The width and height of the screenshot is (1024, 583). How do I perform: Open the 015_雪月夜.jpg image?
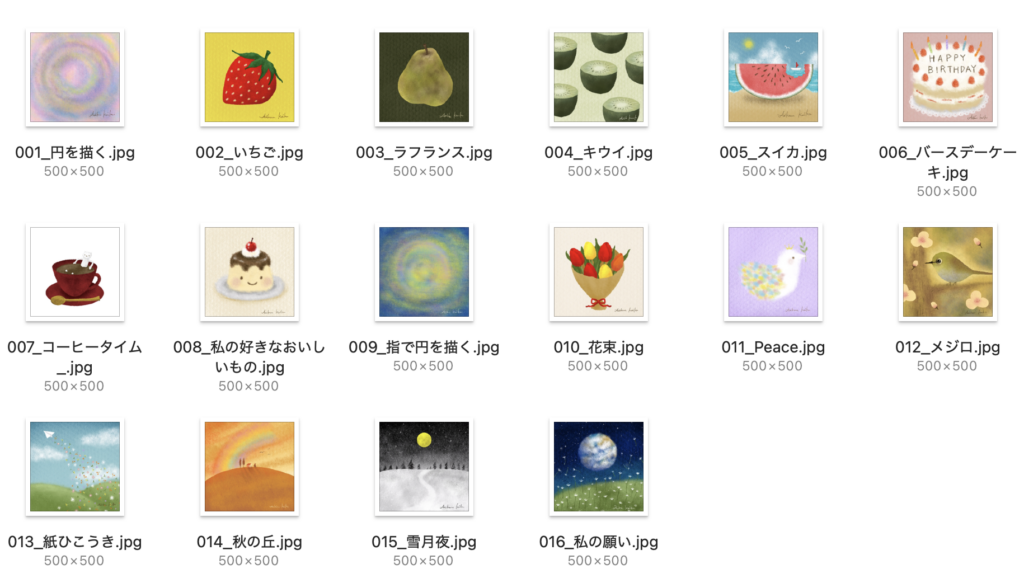[x=424, y=467]
